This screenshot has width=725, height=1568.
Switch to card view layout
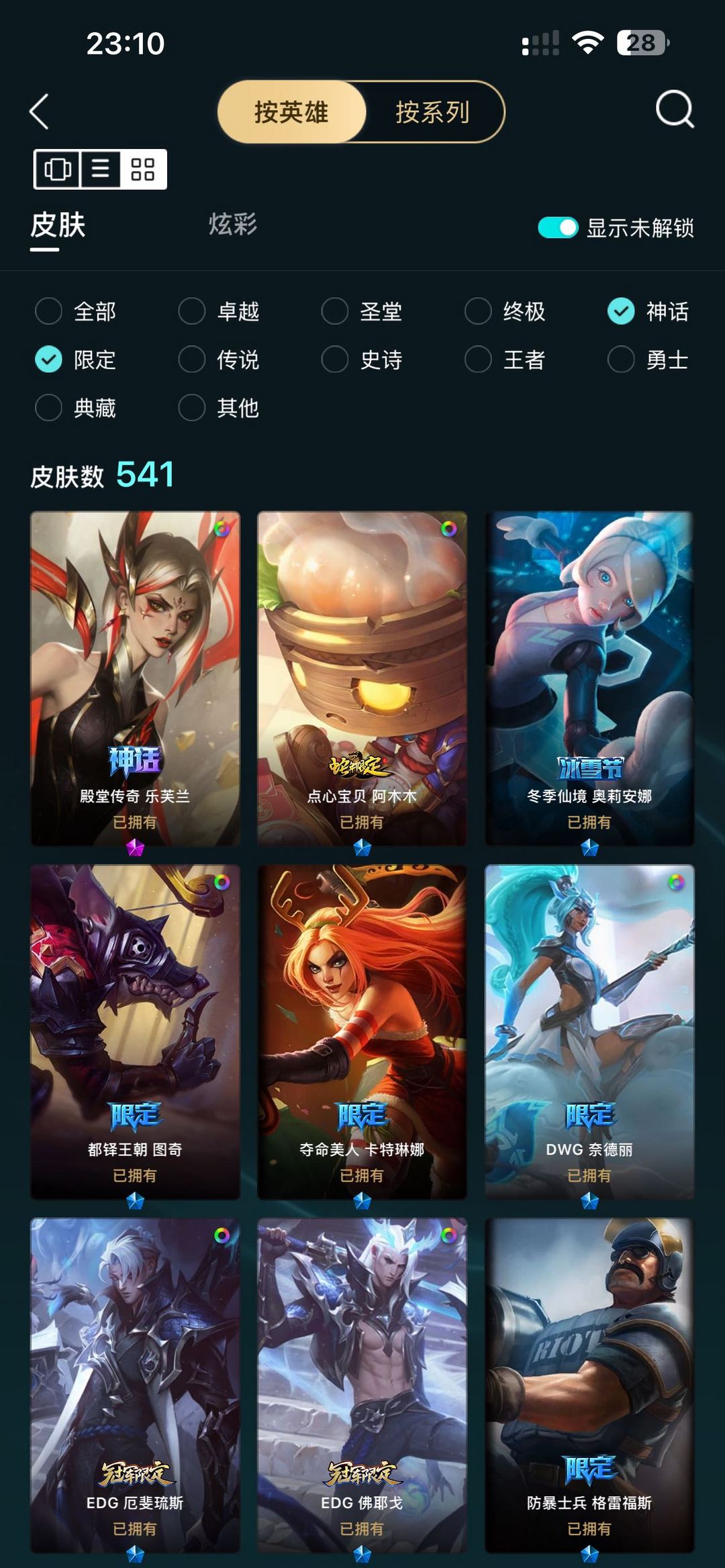[x=58, y=169]
